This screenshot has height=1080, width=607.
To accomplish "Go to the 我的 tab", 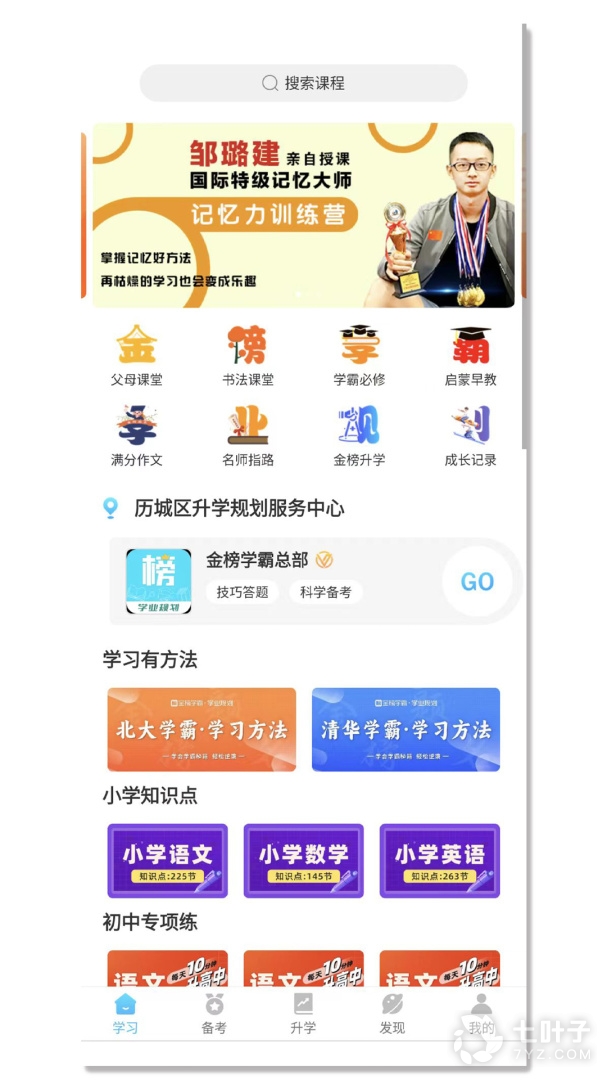I will click(x=481, y=1014).
